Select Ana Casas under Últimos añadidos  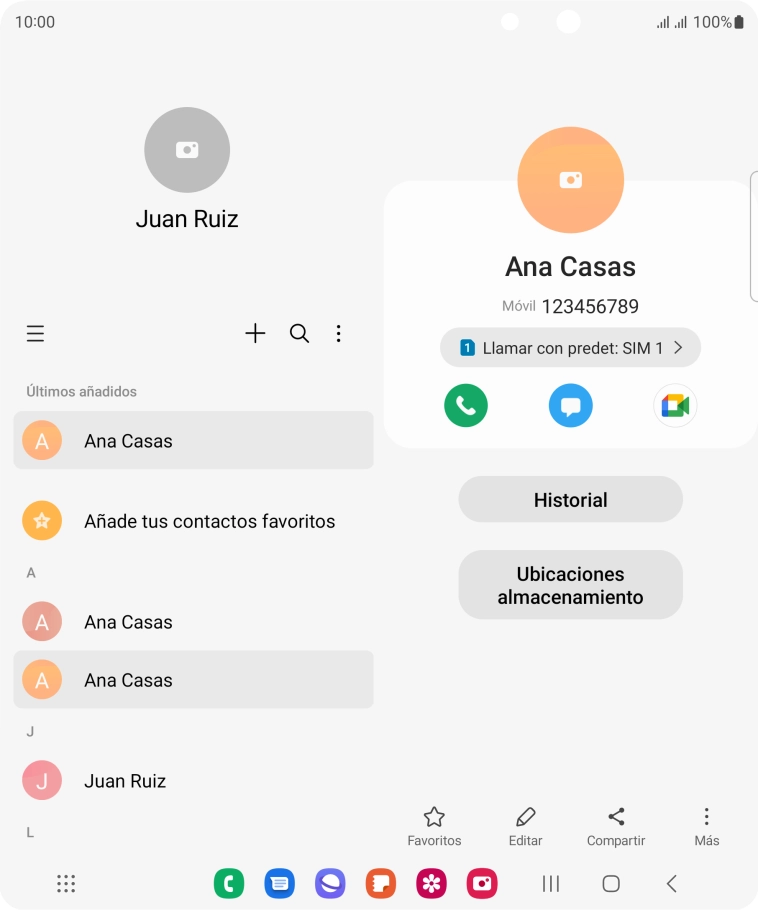[193, 441]
